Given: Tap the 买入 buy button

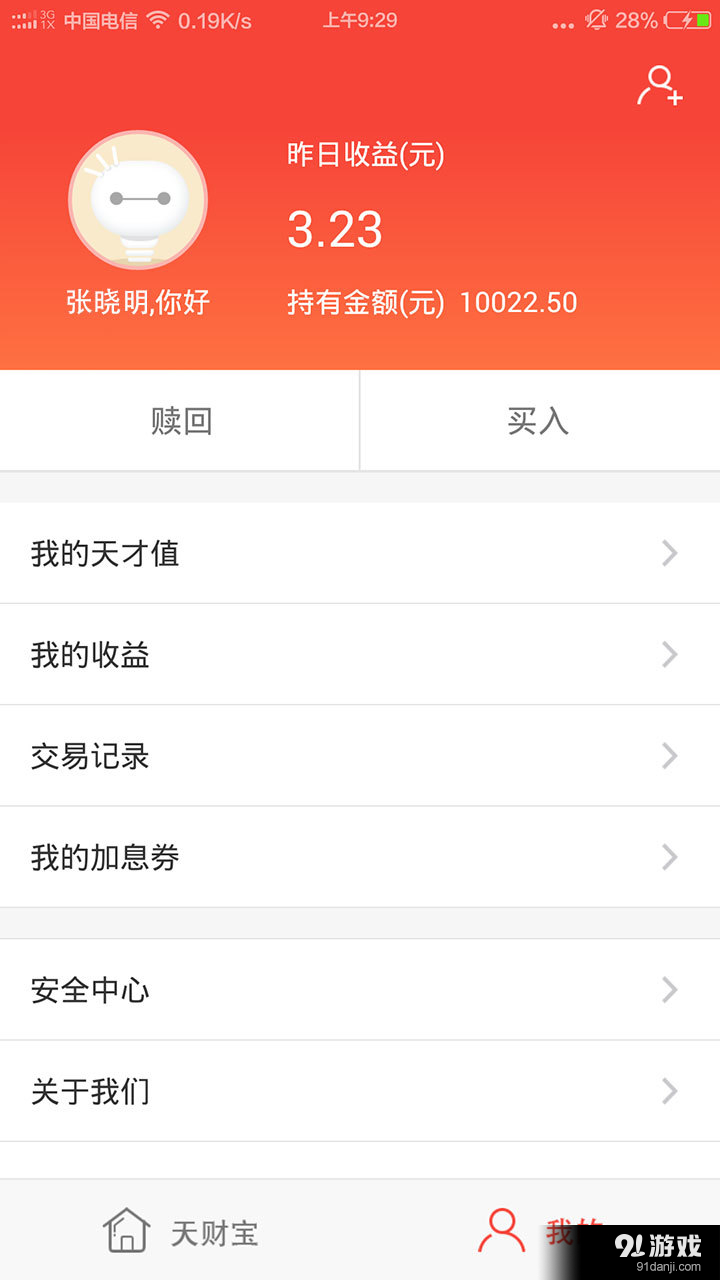Looking at the screenshot, I should click(x=538, y=420).
